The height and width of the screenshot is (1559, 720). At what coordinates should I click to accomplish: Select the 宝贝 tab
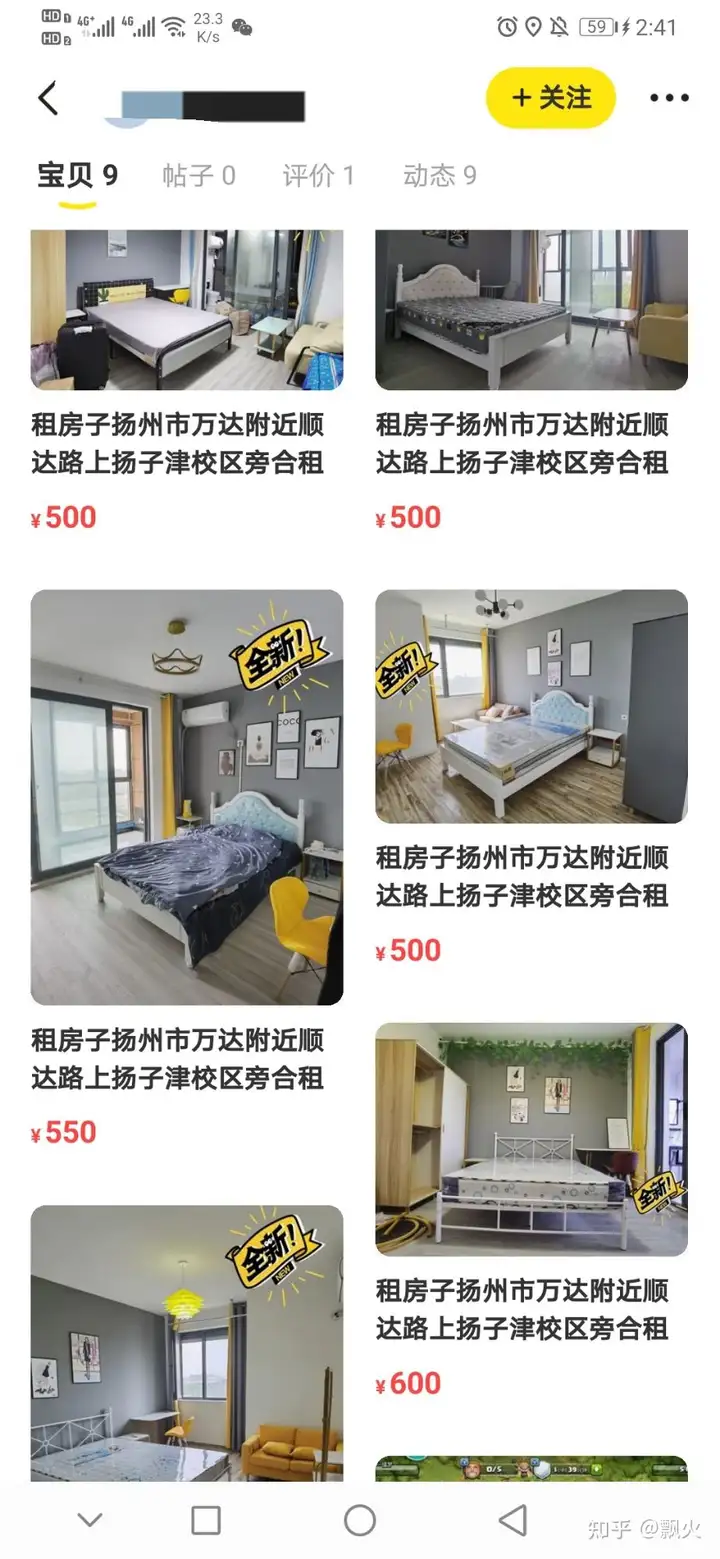77,176
